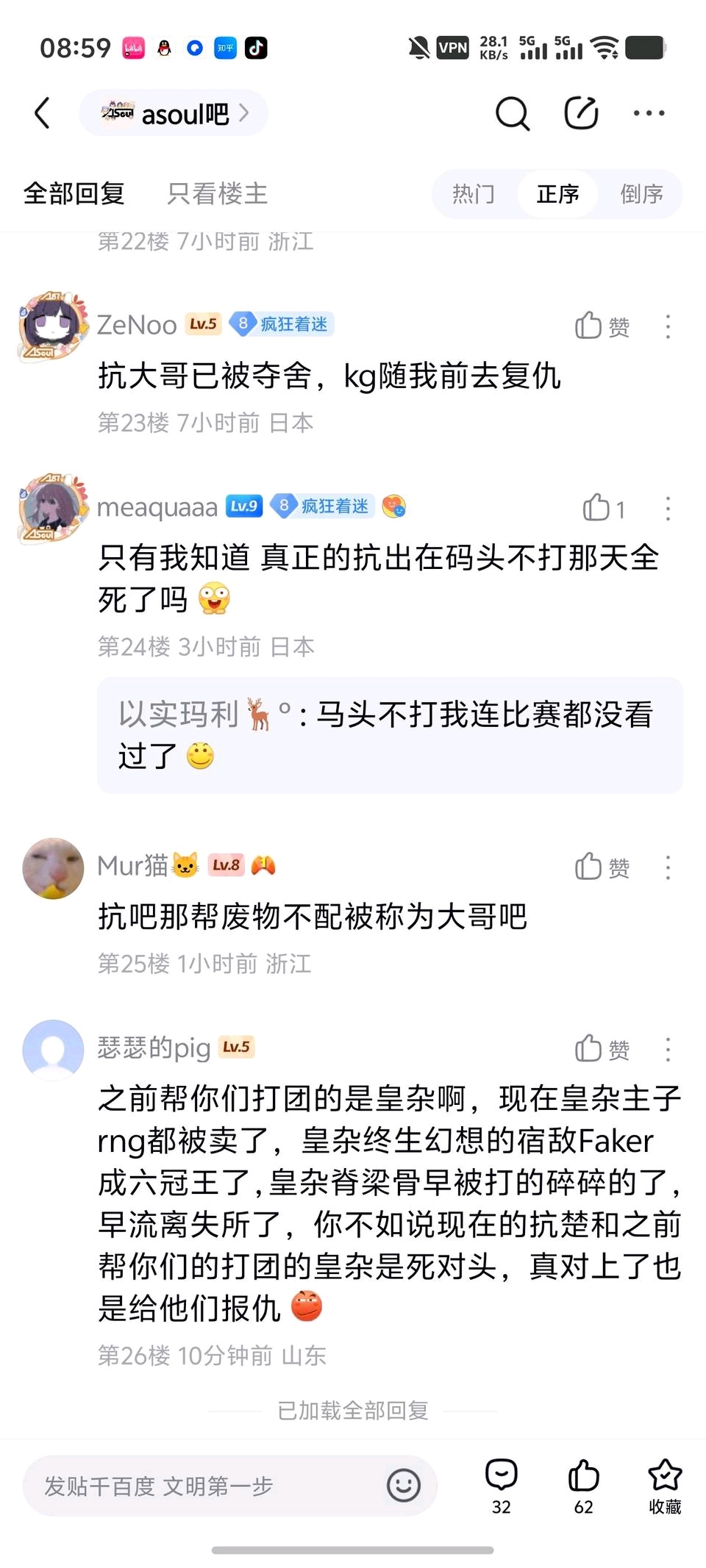Sort replies by 倒序
This screenshot has width=706, height=1568.
click(641, 194)
